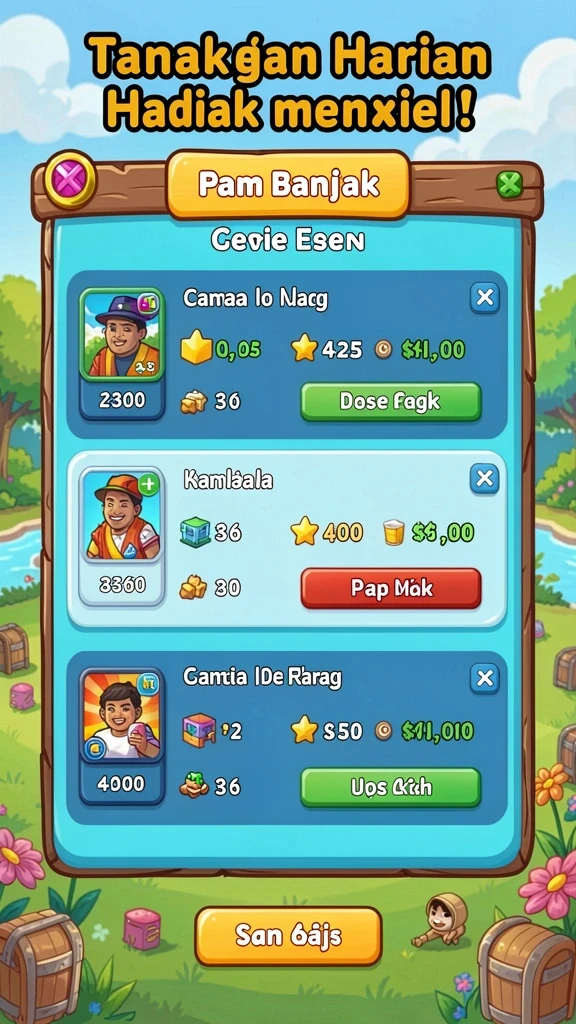
Task: Tap the green Uos Akh button
Action: (391, 788)
